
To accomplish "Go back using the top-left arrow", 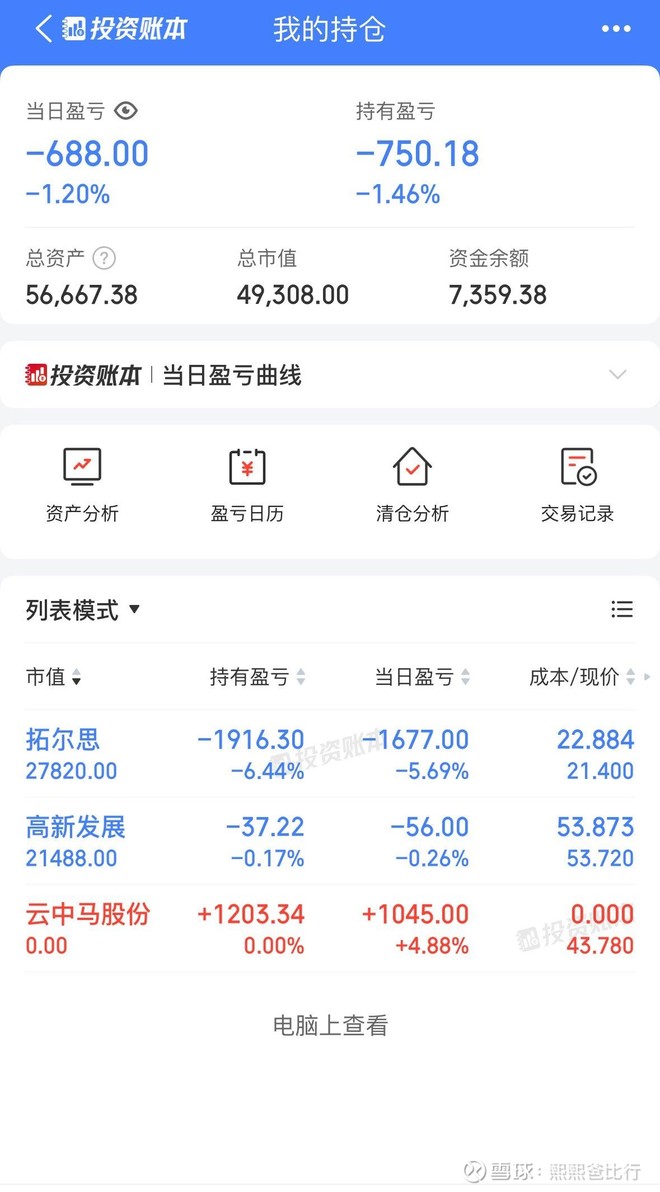I will pyautogui.click(x=42, y=29).
